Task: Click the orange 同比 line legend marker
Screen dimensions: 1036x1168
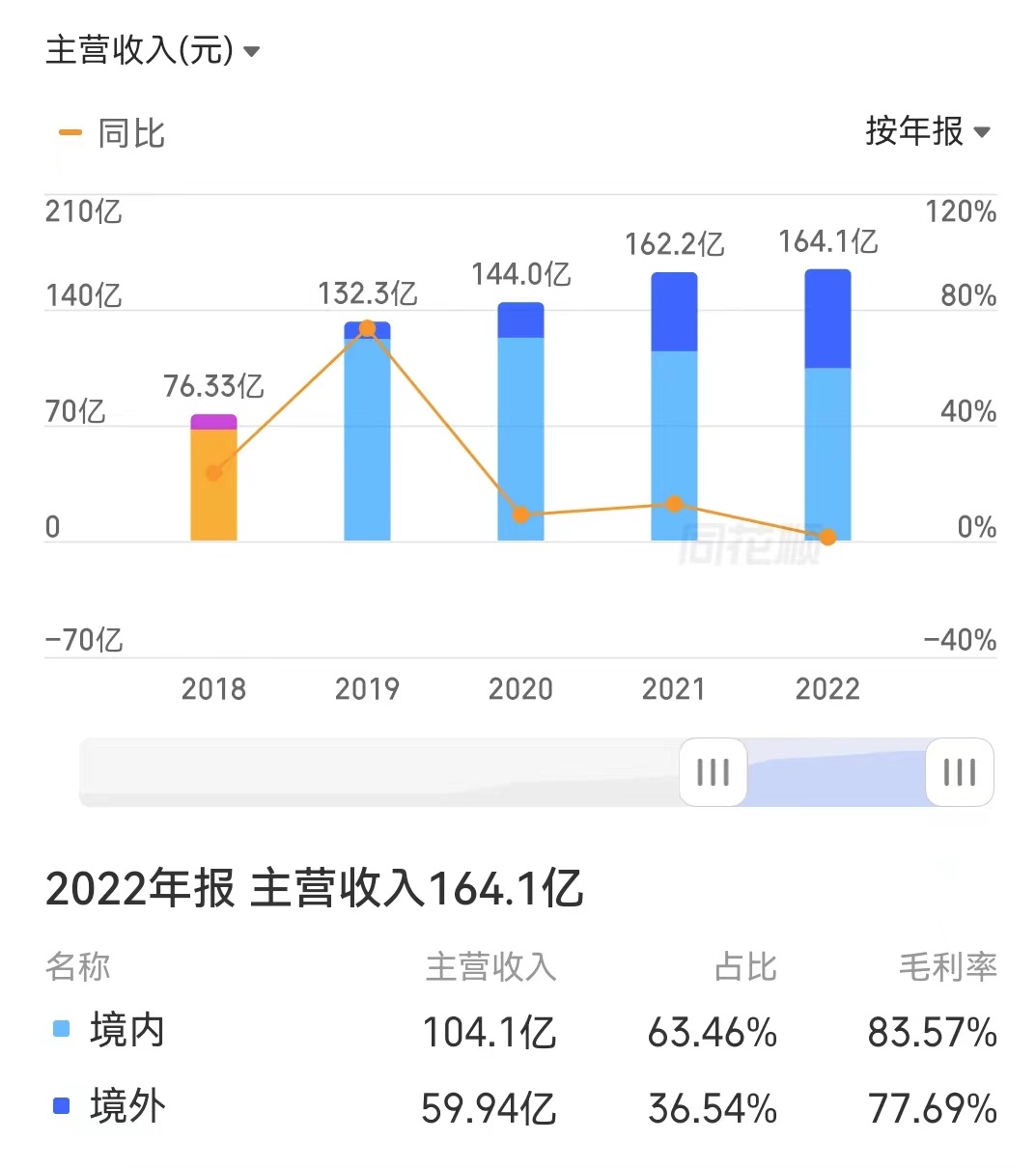Action: coord(69,131)
